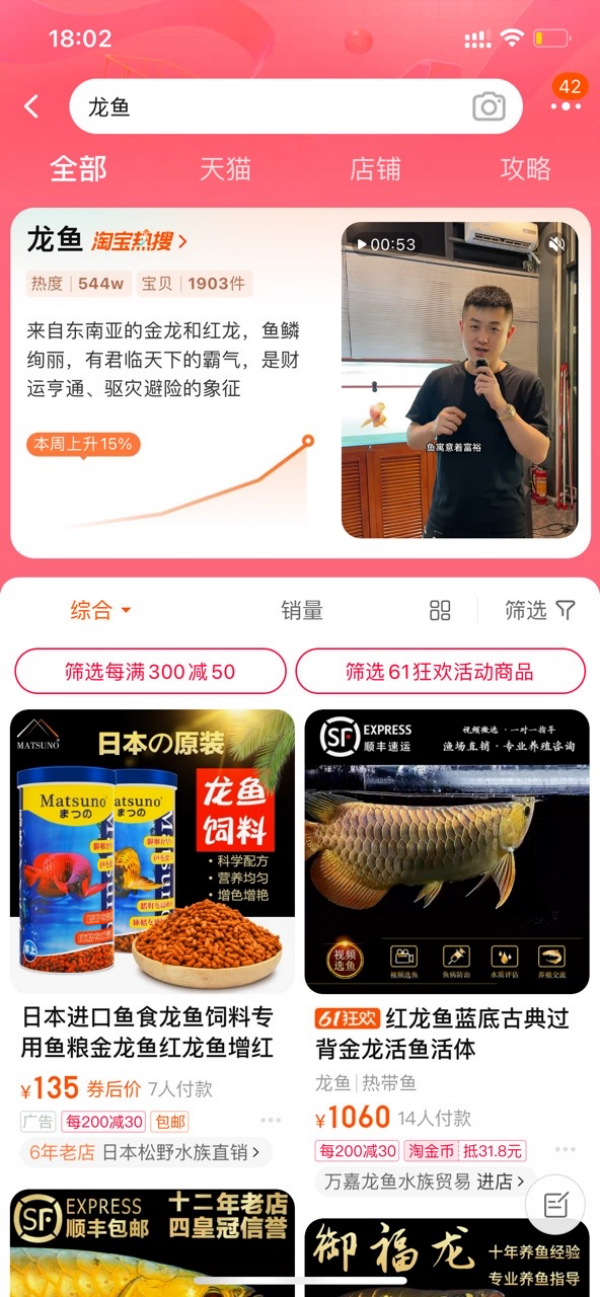Enter the 万嘉龙鱼水族贸易 shop via 进店
The height and width of the screenshot is (1297, 600).
coord(502,1181)
